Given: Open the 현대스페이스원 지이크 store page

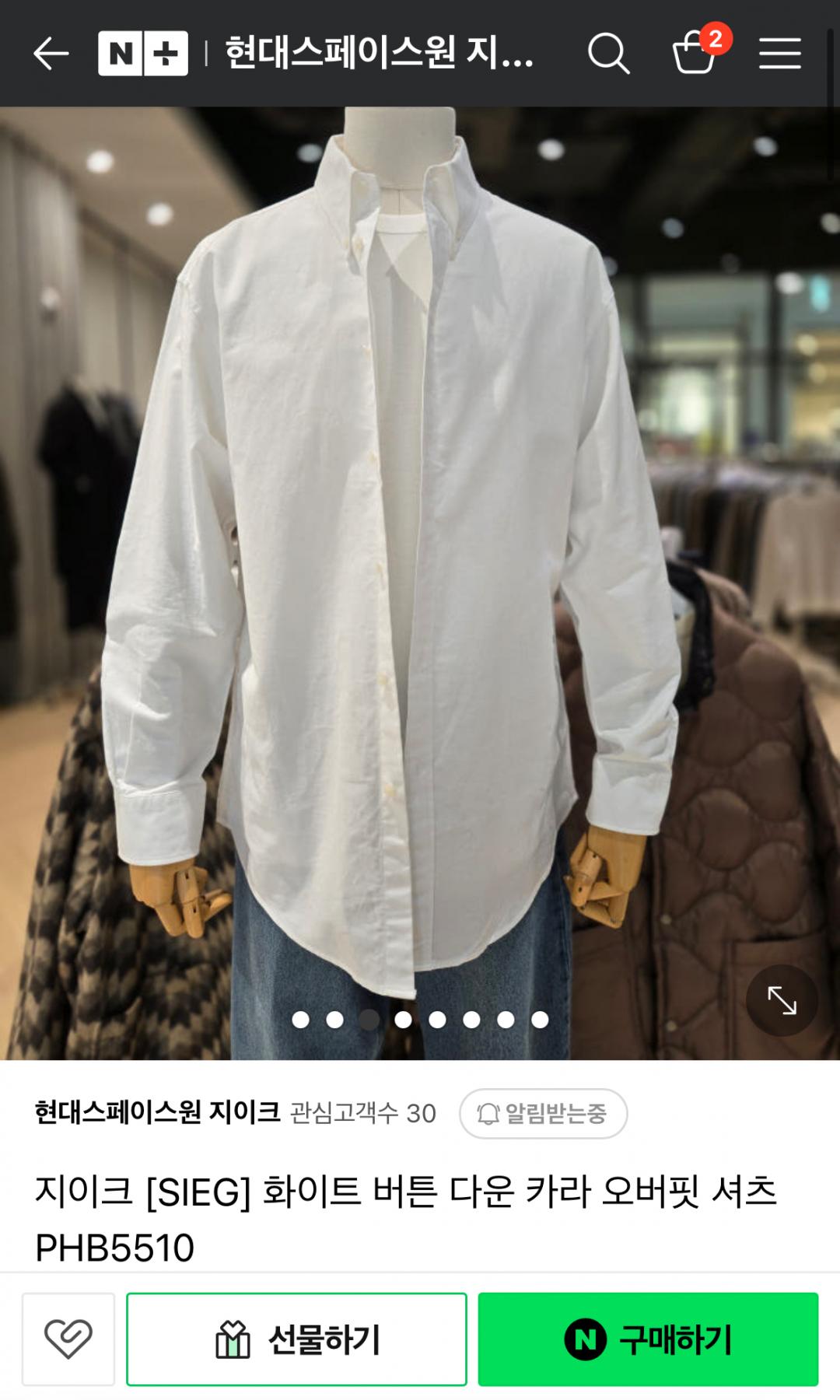Looking at the screenshot, I should (x=157, y=1112).
